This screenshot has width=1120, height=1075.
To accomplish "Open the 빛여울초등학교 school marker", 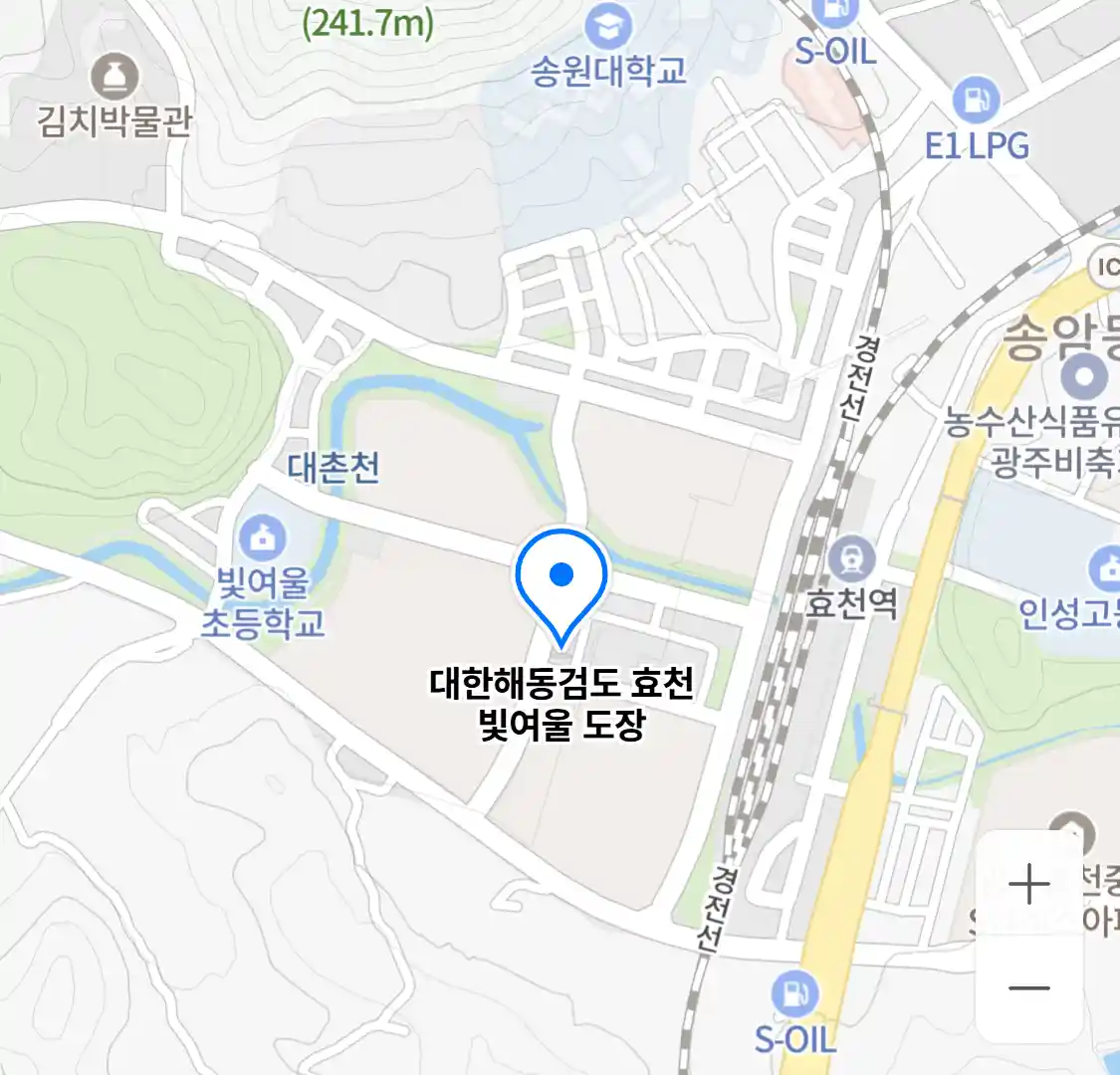I will 262,540.
